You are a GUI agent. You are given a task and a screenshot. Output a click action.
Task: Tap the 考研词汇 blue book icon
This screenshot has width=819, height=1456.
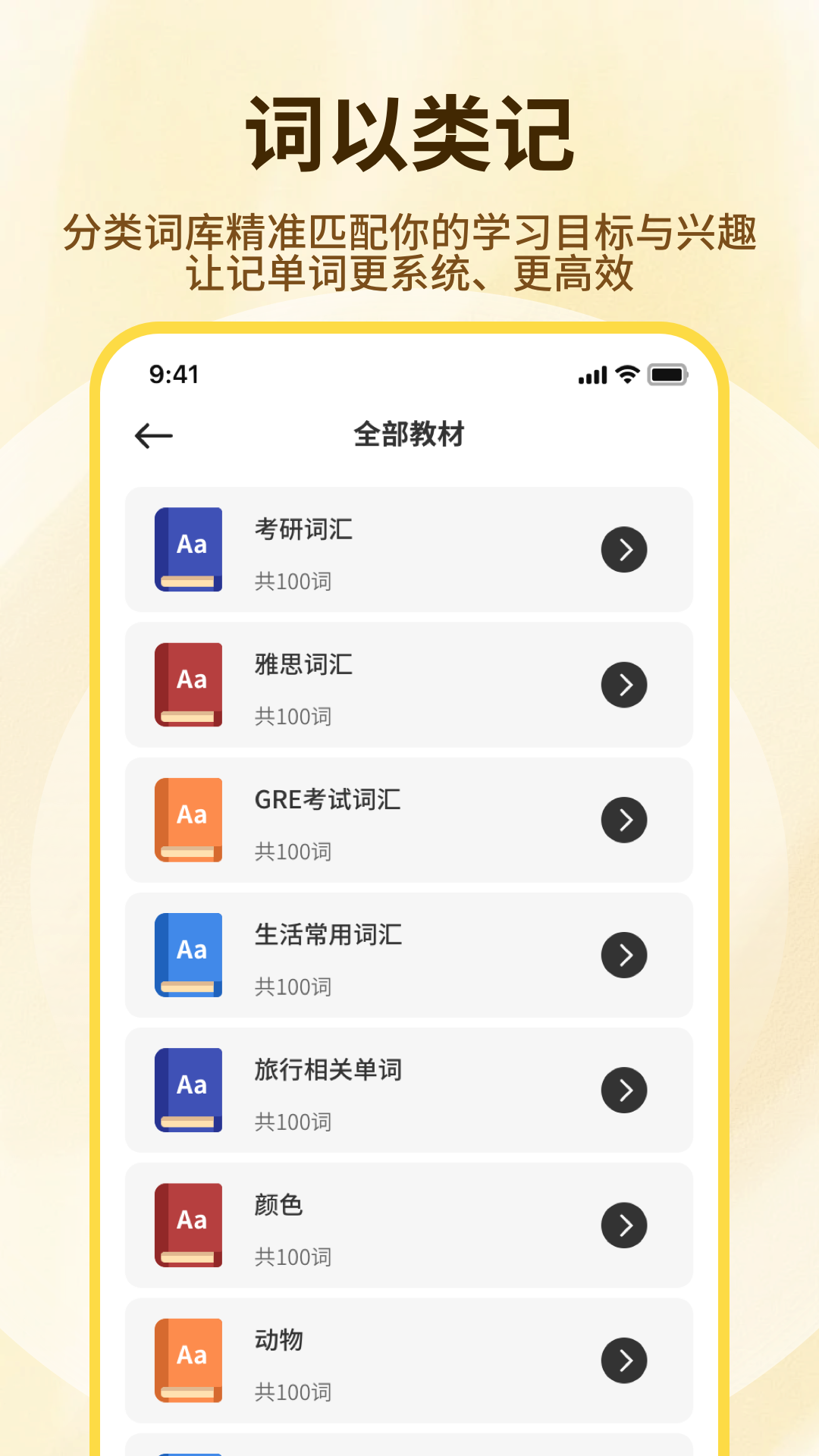pos(187,548)
